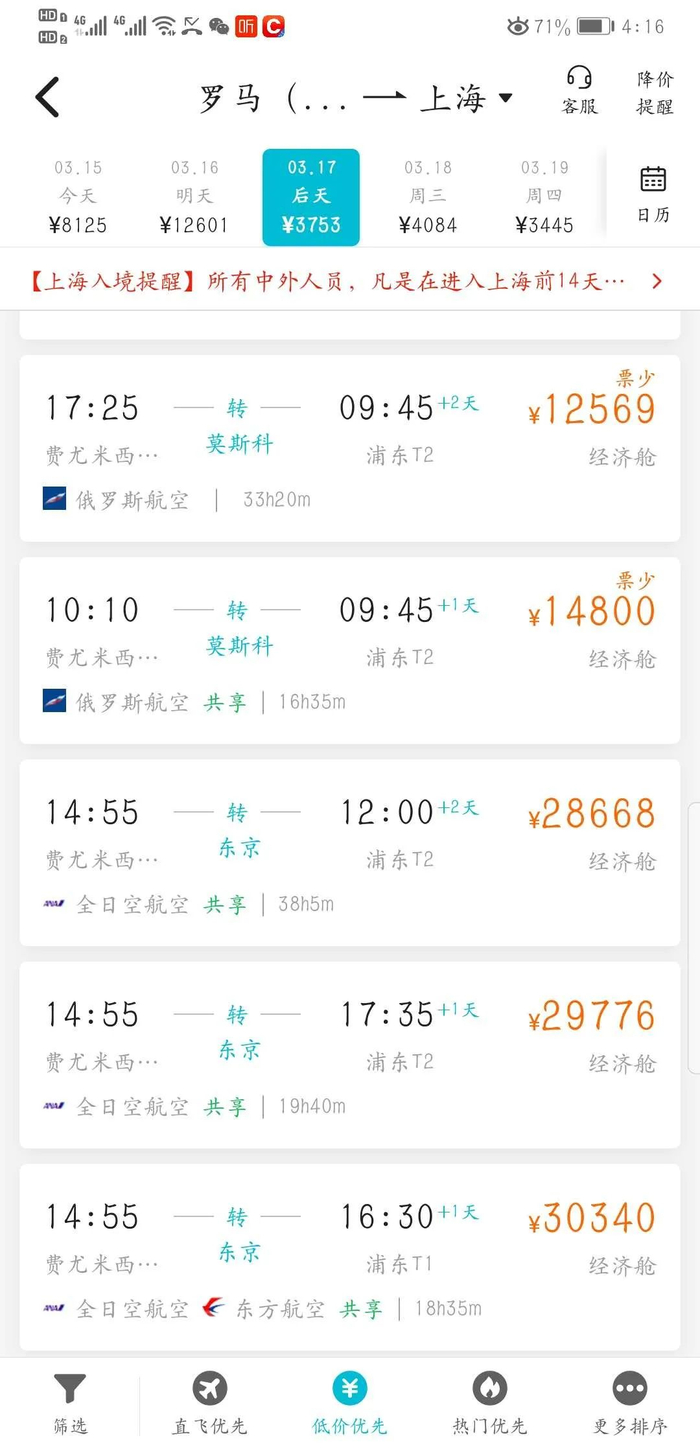
Task: Open the 罗马 to 上海 route dropdown
Action: 356,98
